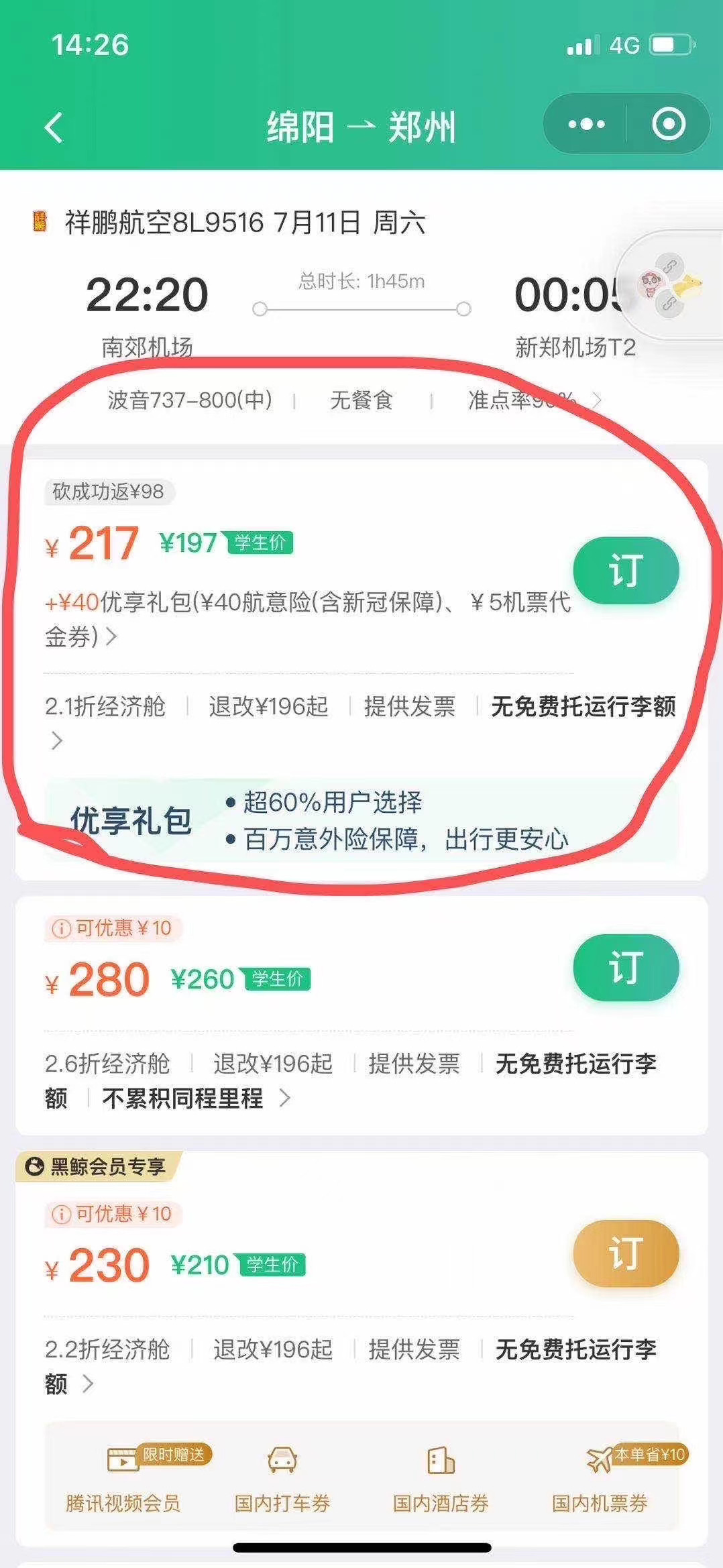The width and height of the screenshot is (723, 1568).
Task: Expand the 2.1折经济舱 fare rules
Action: (x=360, y=723)
